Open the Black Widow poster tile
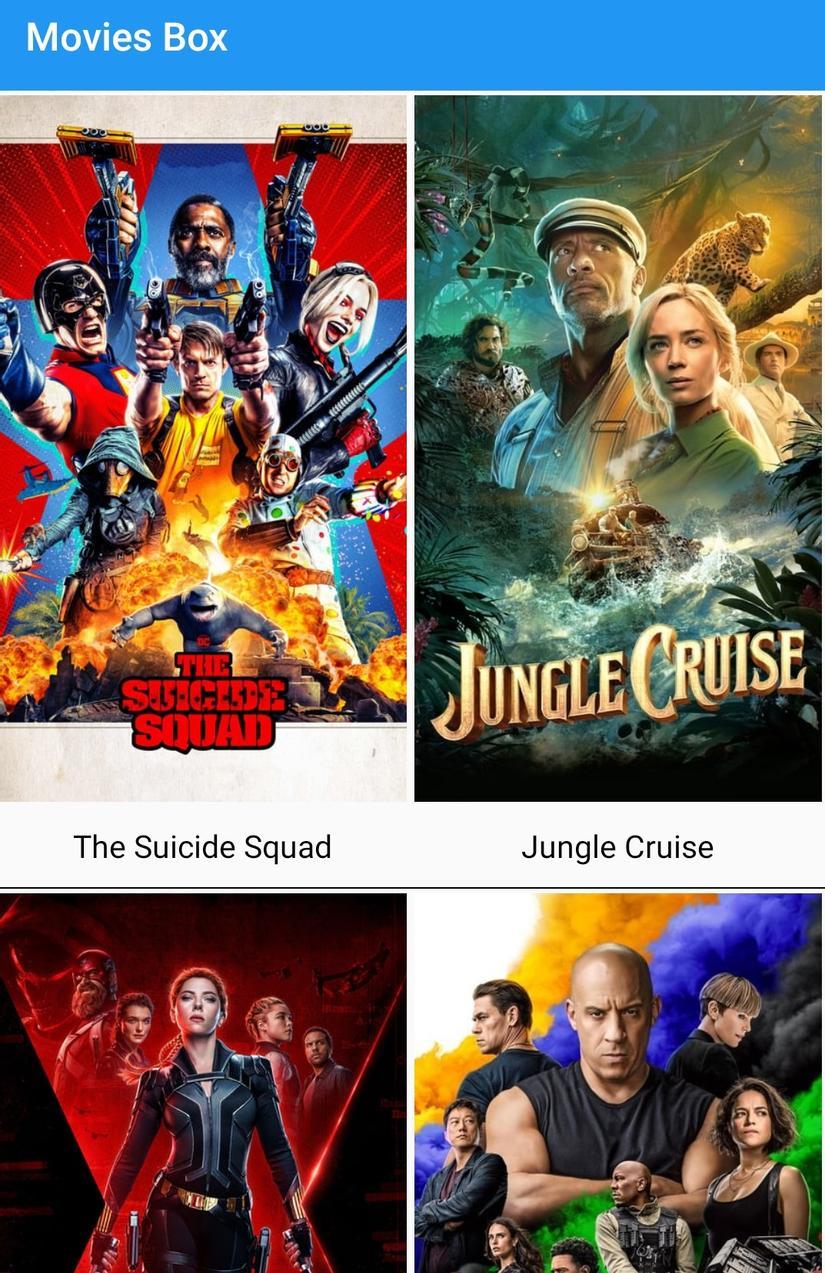This screenshot has width=825, height=1273. 203,1083
